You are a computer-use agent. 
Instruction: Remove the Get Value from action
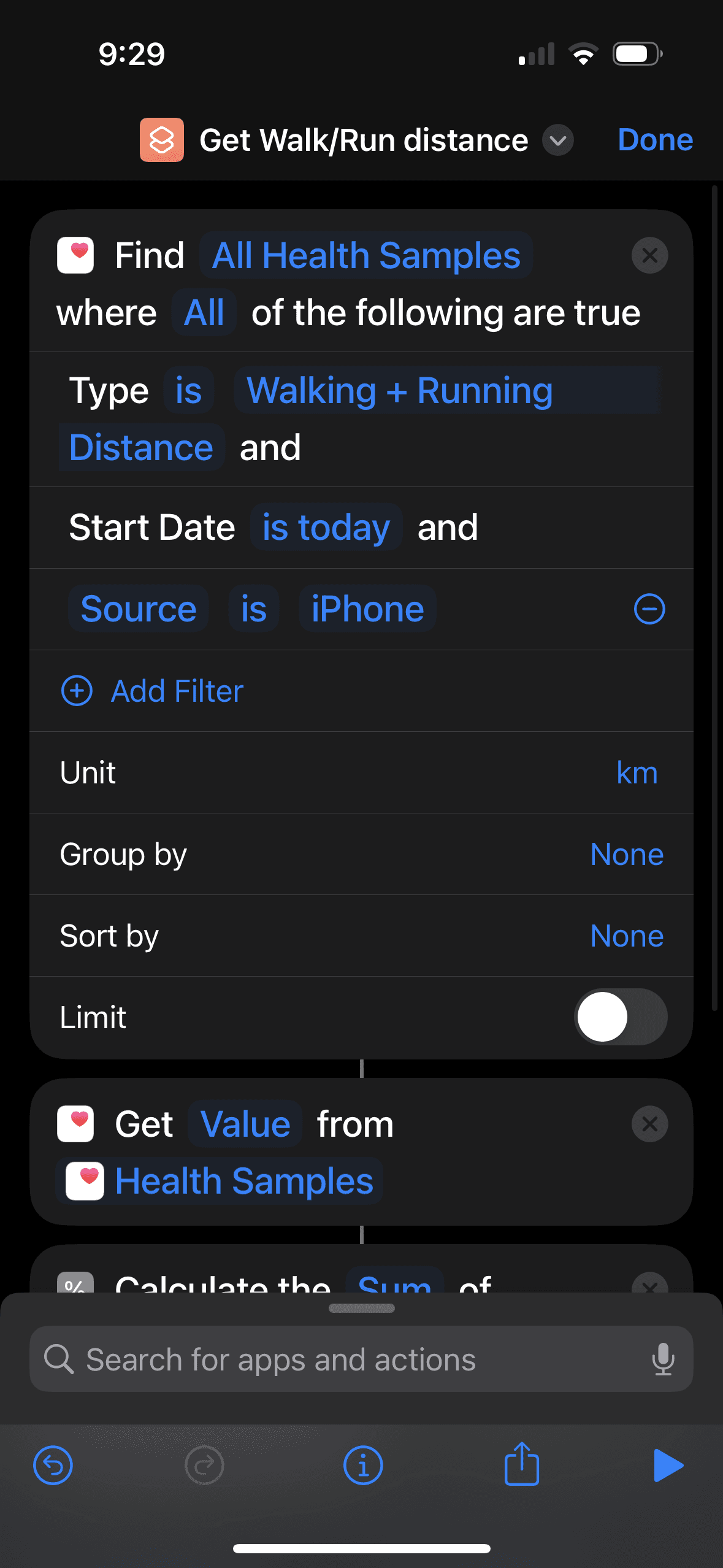point(649,1124)
